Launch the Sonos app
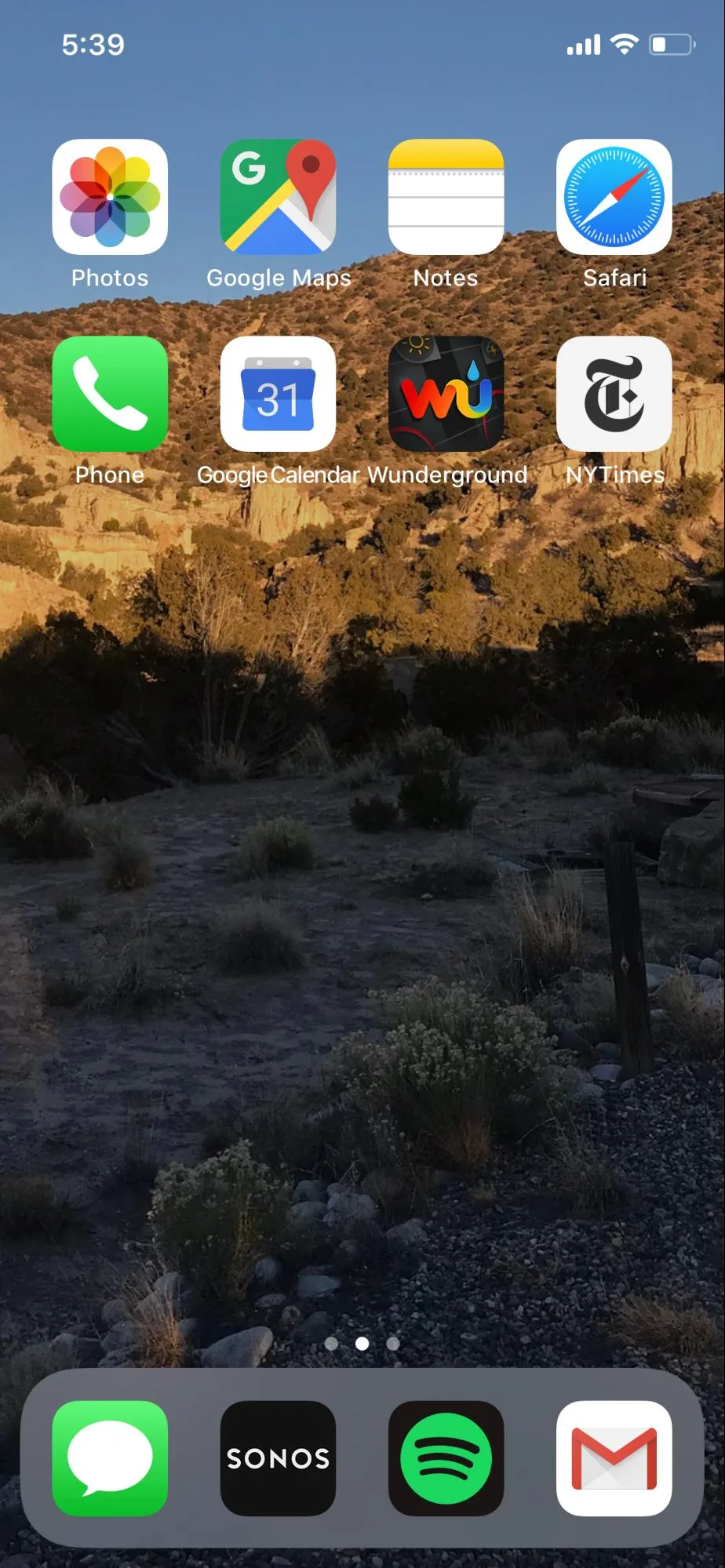The width and height of the screenshot is (725, 1568). pyautogui.click(x=278, y=1458)
